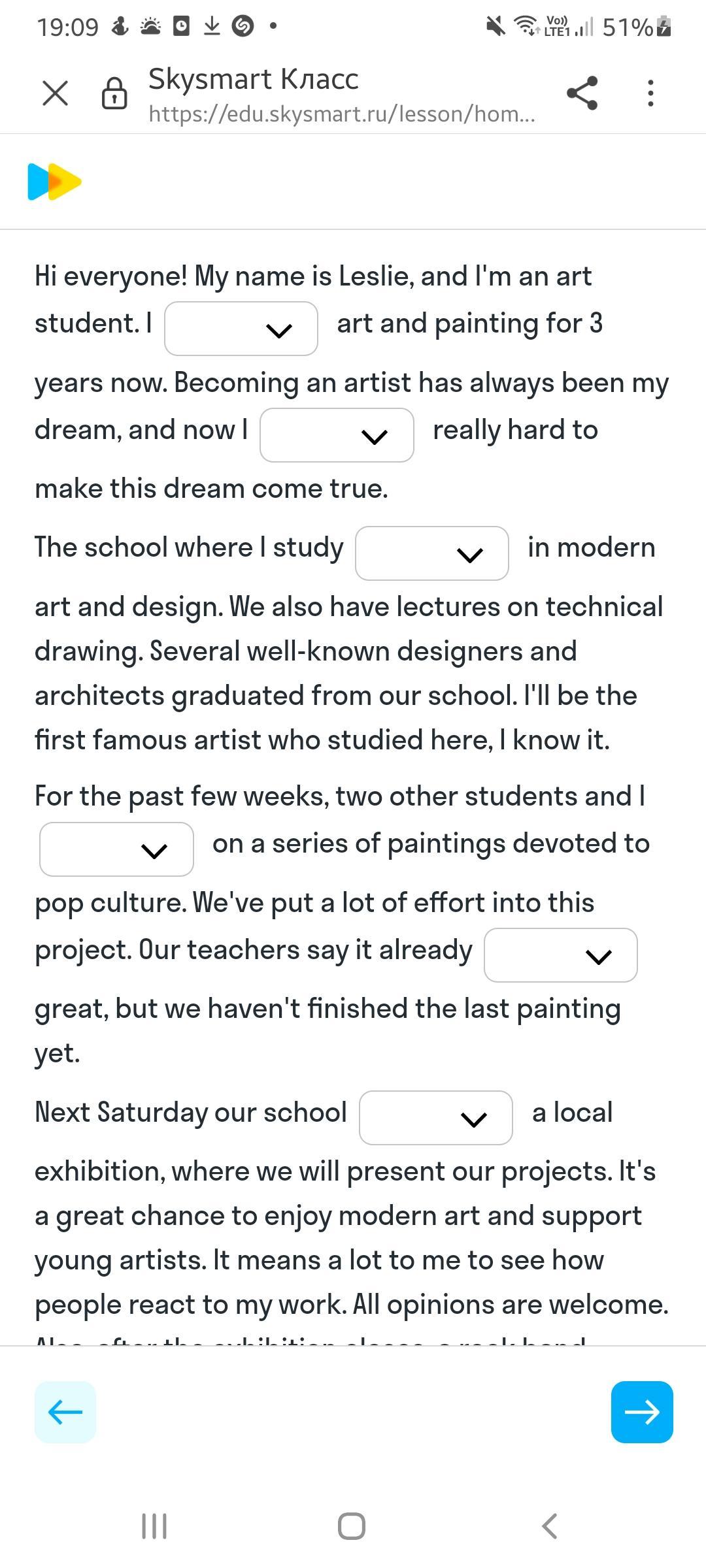Open dropdown after 'The school where I study'
The height and width of the screenshot is (1568, 706).
(x=432, y=553)
